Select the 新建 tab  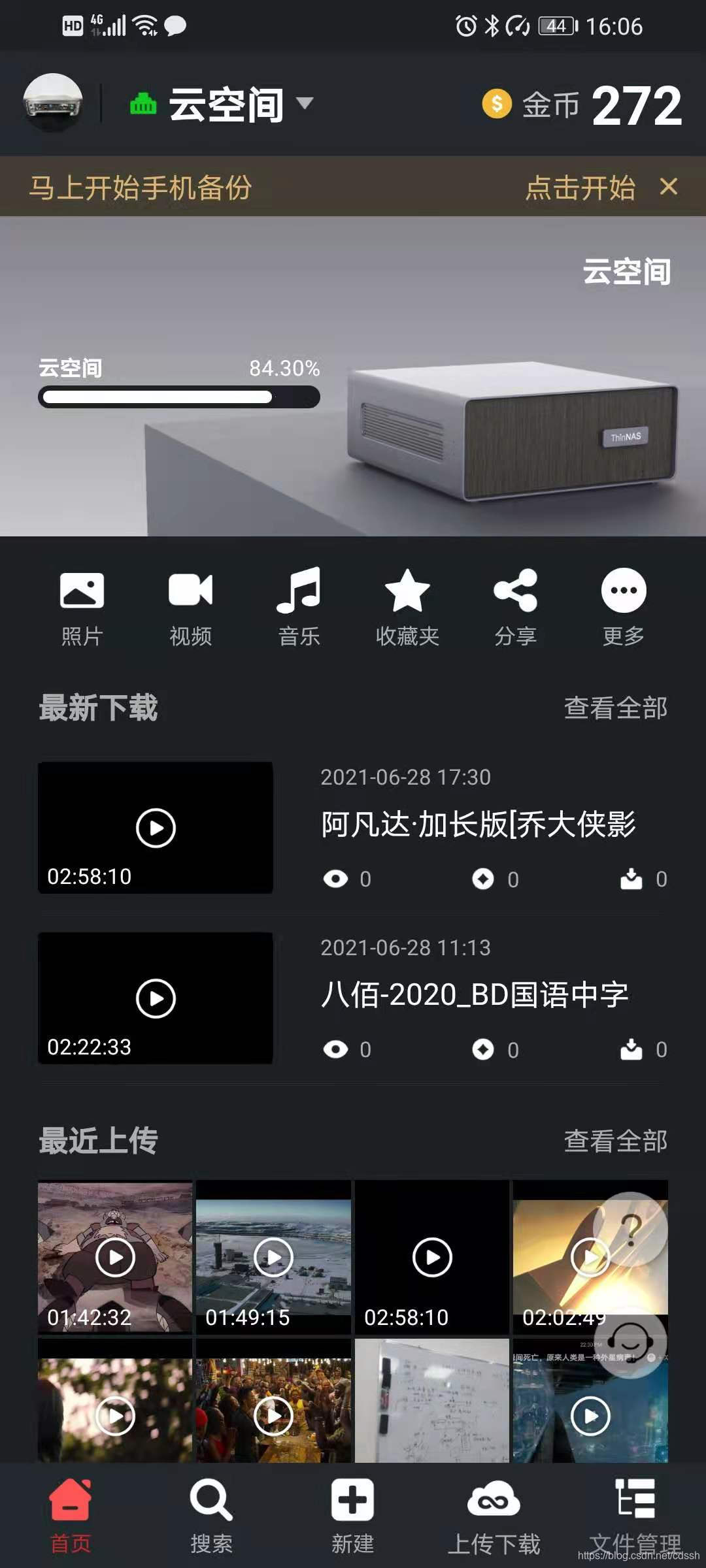[x=352, y=1516]
